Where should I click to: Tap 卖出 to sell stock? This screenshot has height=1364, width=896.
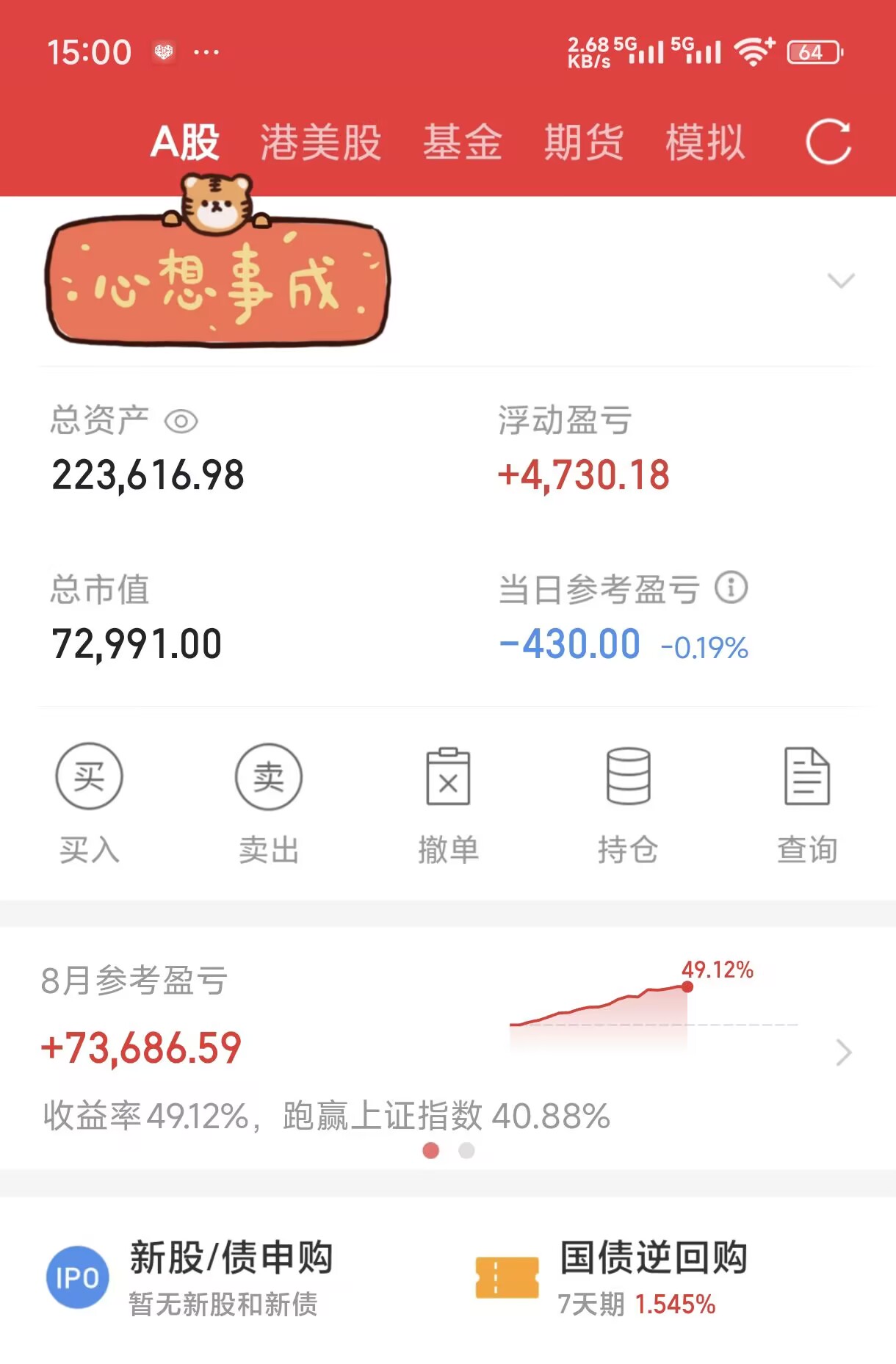(269, 802)
